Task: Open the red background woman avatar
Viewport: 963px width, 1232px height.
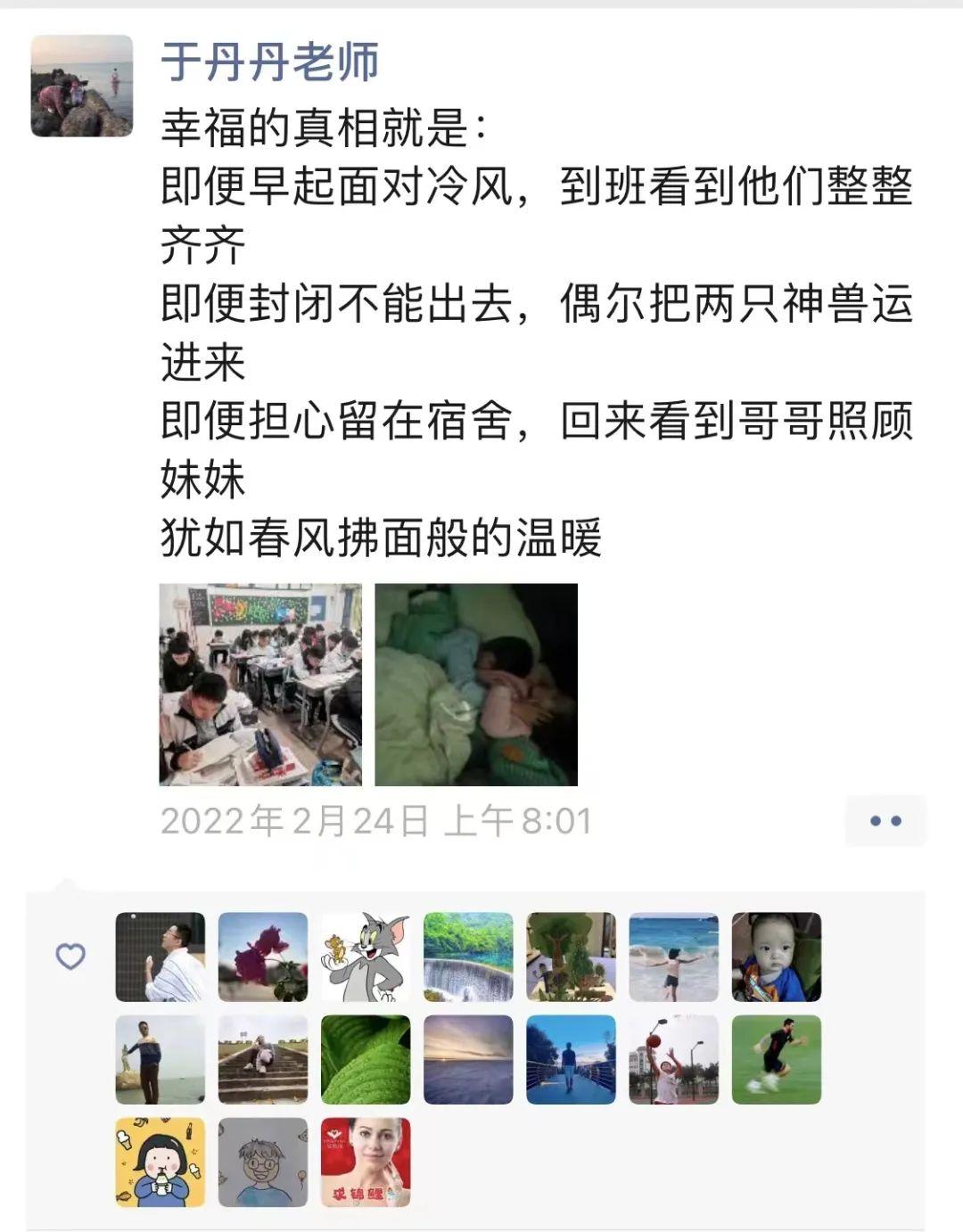Action: [x=366, y=1162]
